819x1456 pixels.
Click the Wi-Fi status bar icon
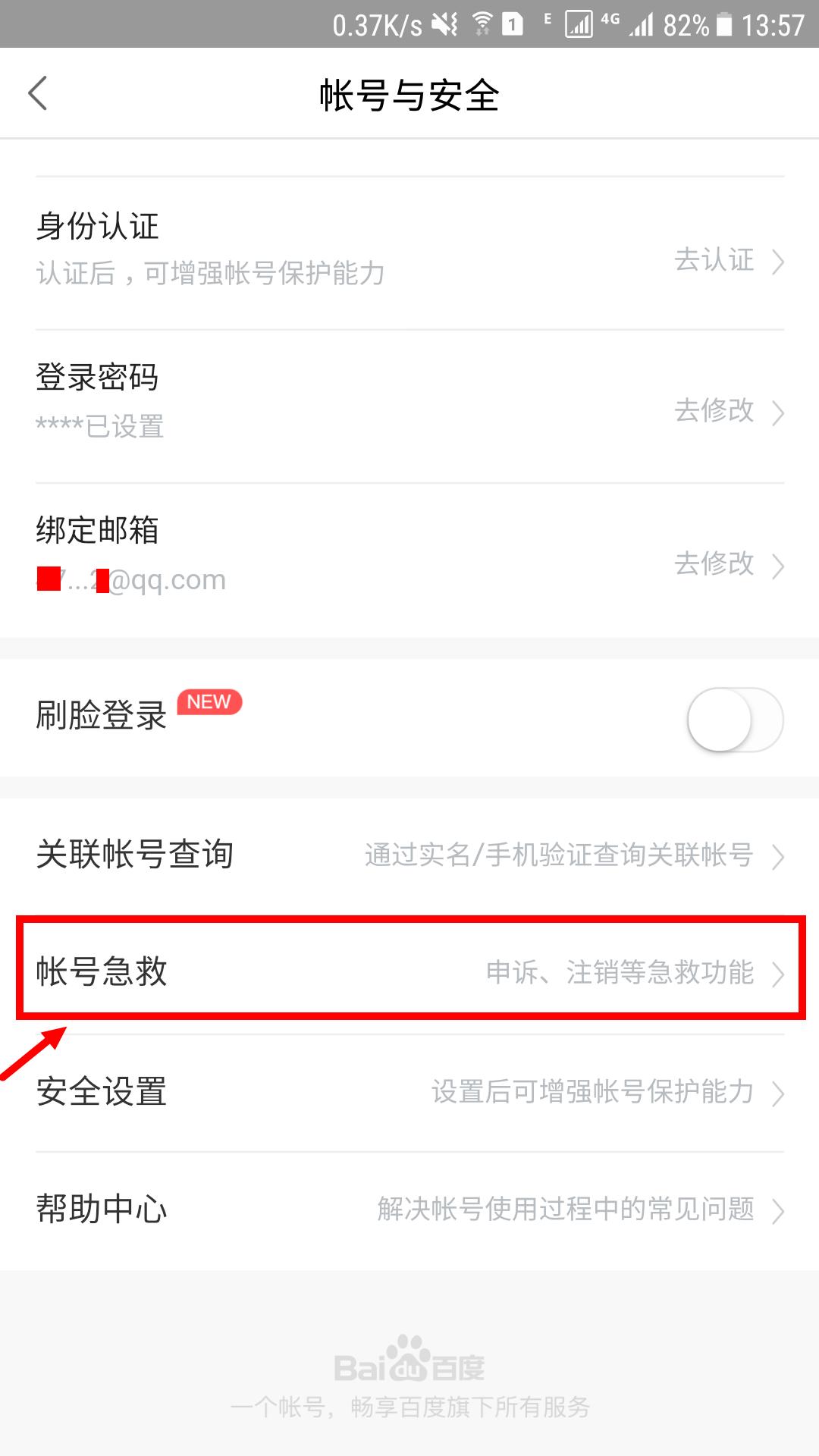483,23
